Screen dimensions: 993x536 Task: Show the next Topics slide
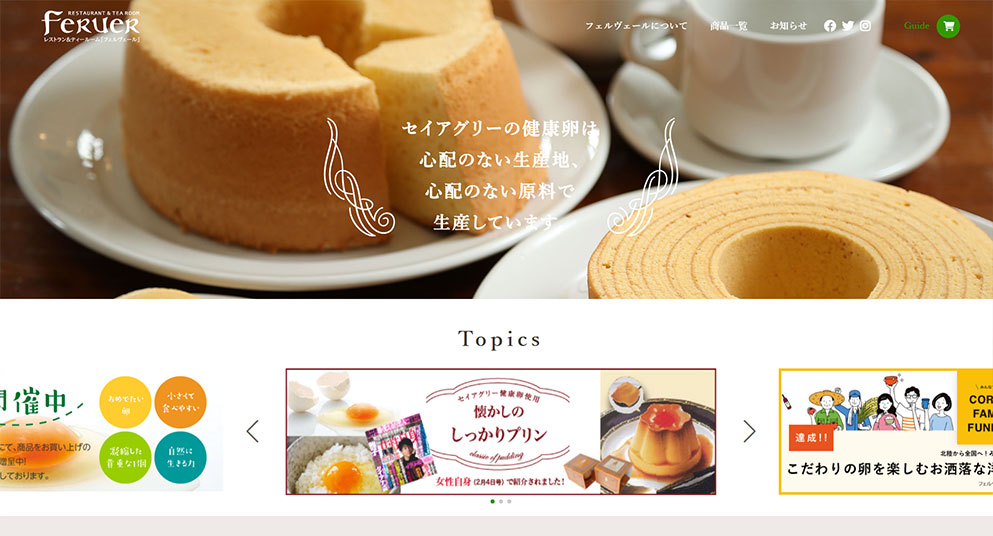749,431
